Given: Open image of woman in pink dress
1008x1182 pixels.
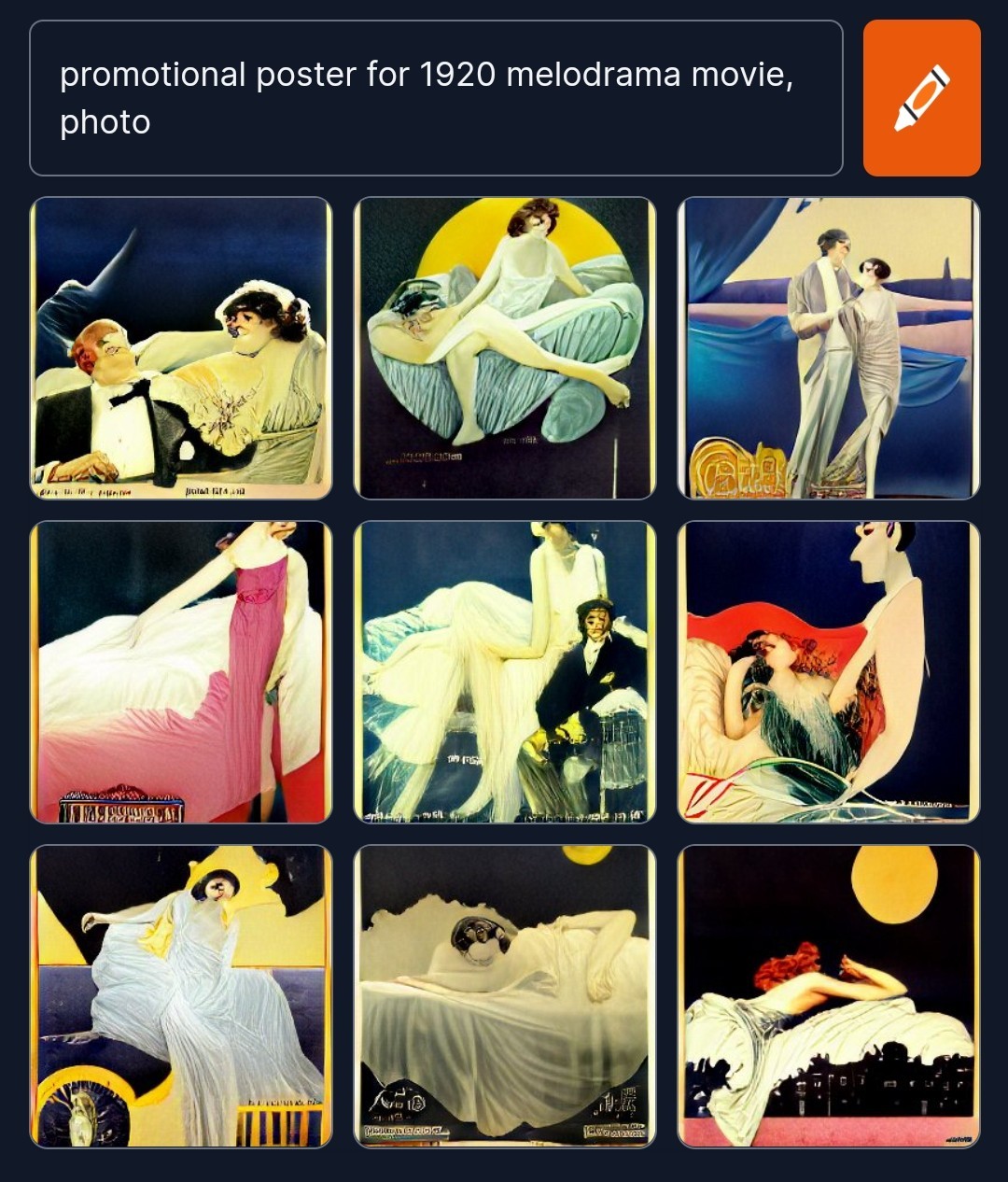Looking at the screenshot, I should point(181,672).
